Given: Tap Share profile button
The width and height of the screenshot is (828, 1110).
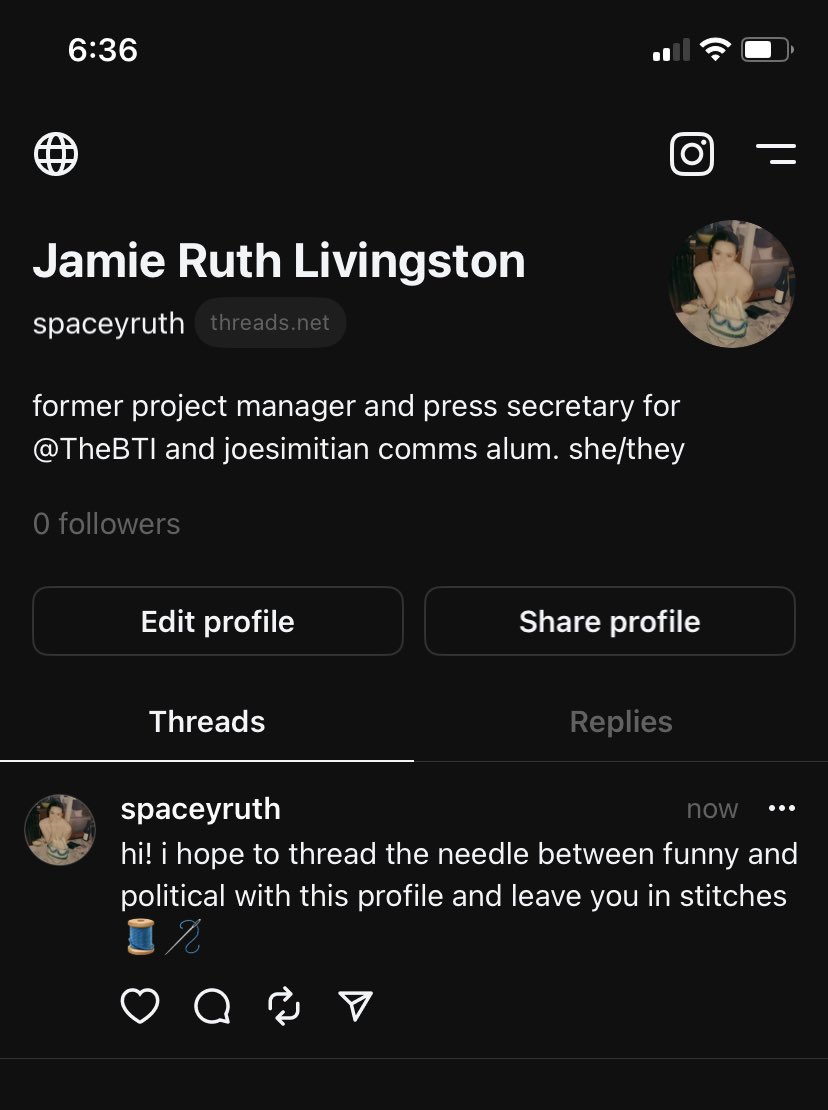Looking at the screenshot, I should (x=610, y=621).
